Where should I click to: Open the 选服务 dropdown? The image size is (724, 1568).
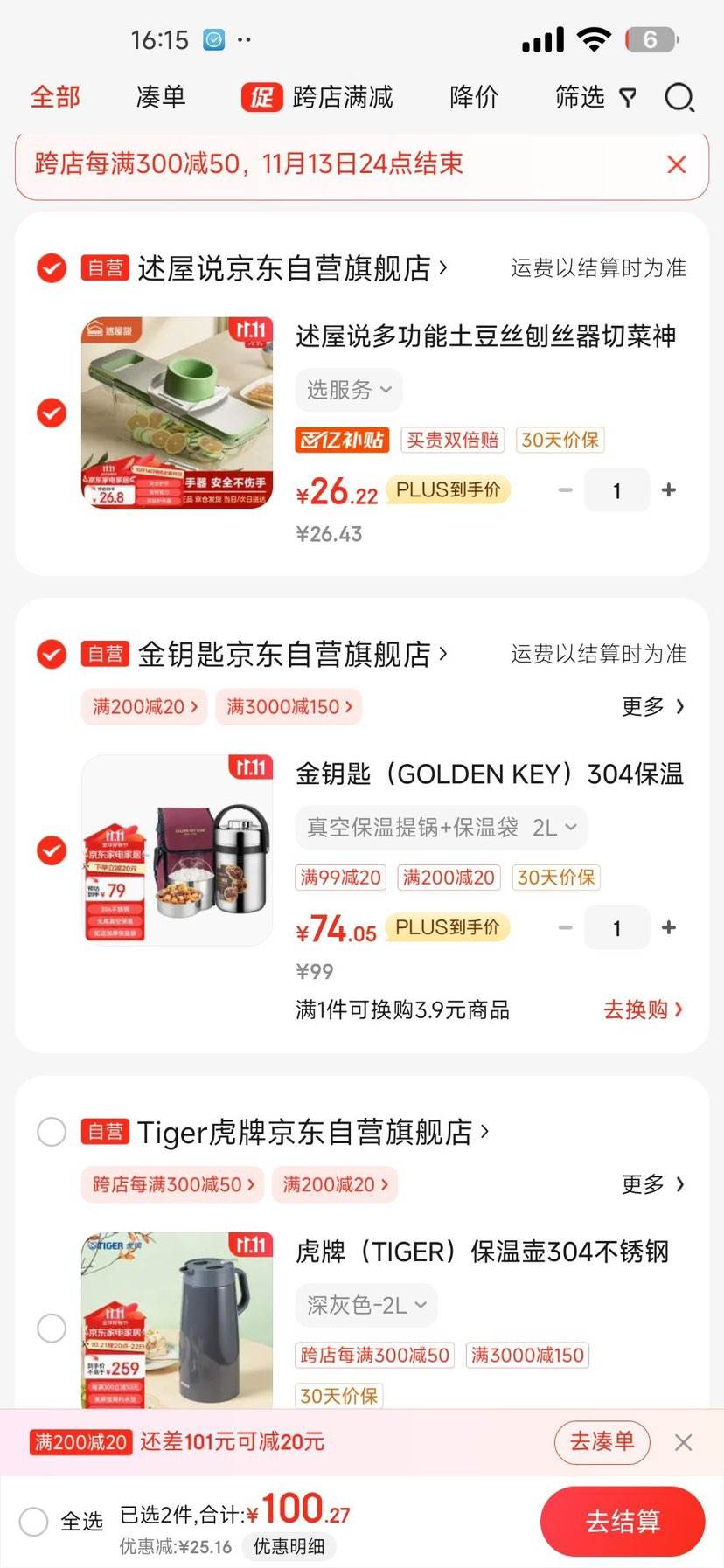tap(349, 390)
